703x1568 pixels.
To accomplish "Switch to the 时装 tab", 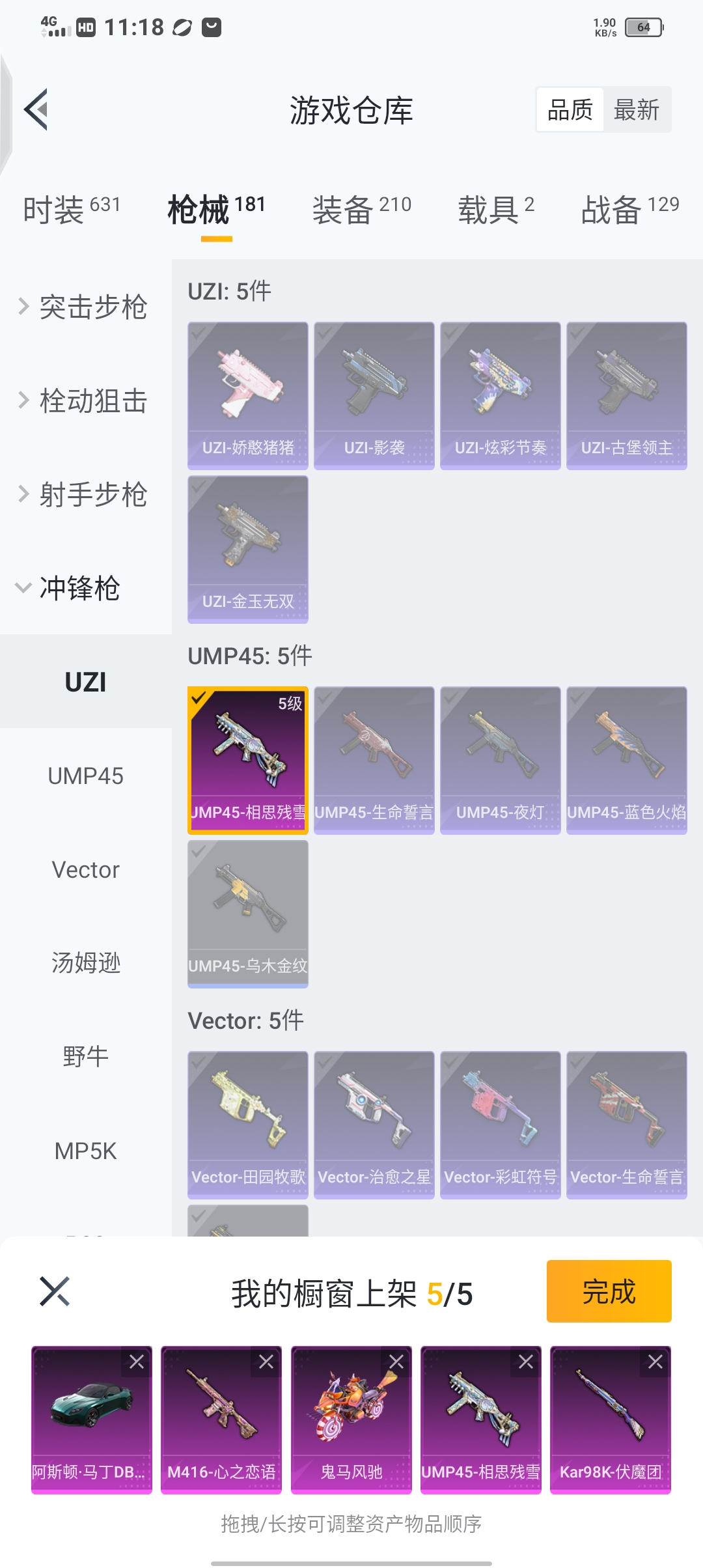I will (x=72, y=210).
